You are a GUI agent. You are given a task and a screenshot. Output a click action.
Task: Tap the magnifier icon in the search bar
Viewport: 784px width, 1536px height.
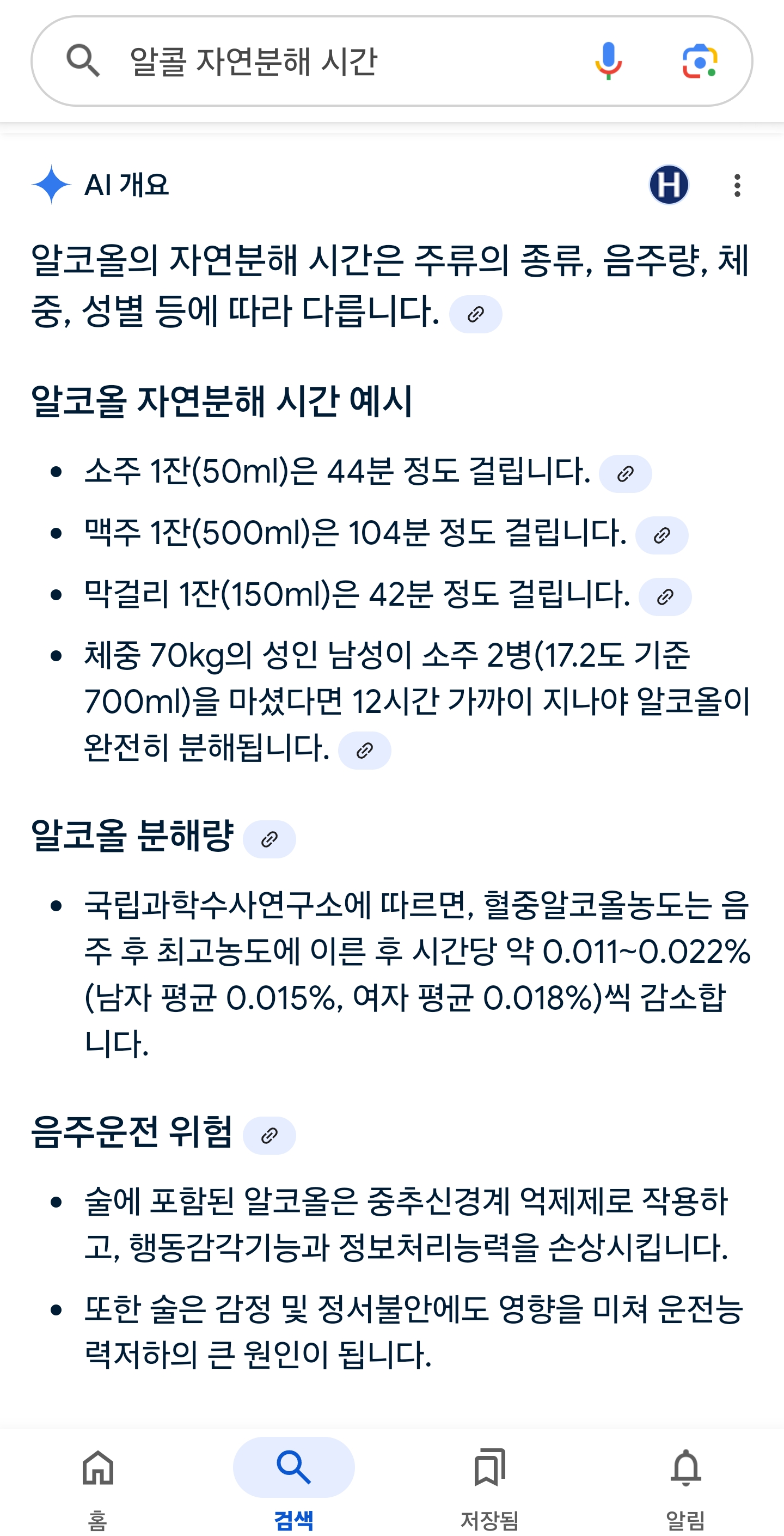point(82,61)
